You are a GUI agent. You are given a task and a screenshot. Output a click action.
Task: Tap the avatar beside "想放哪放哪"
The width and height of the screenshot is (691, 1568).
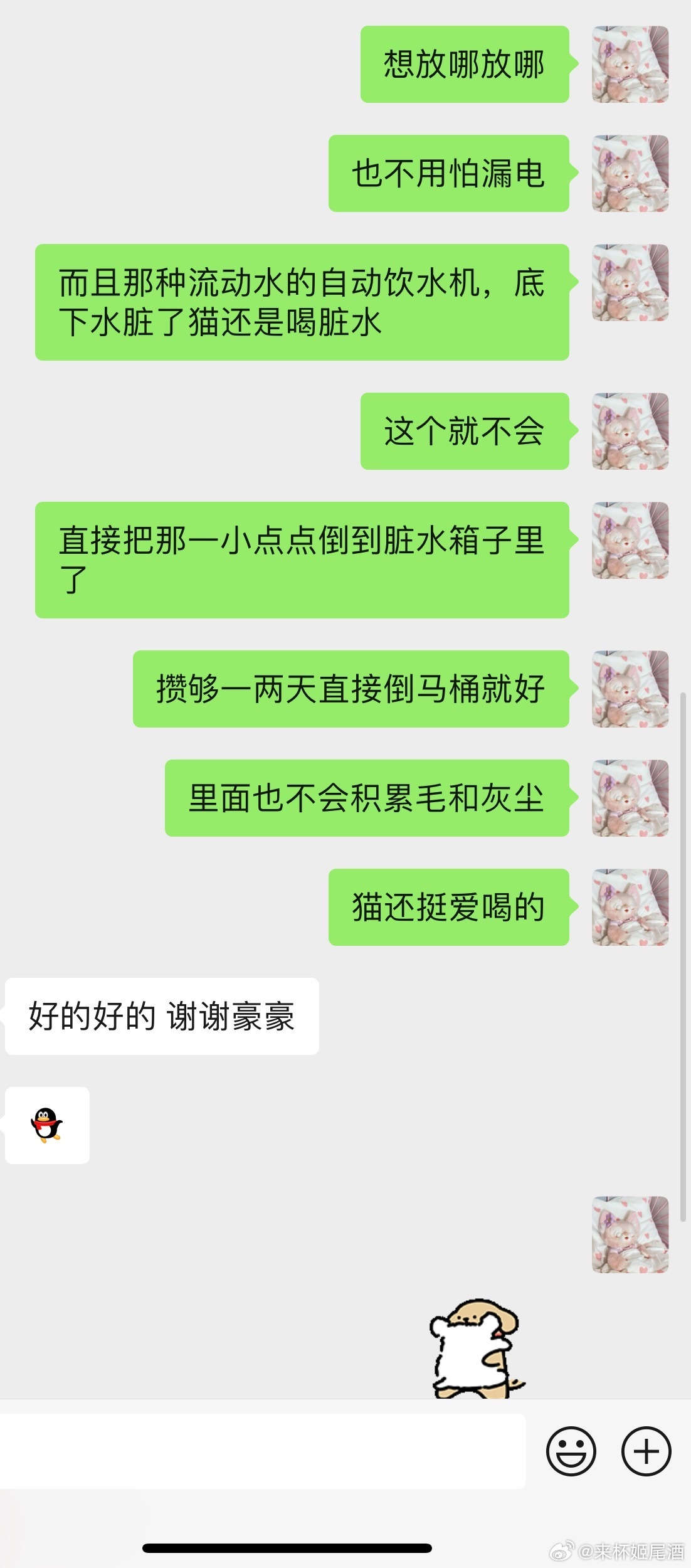630,64
